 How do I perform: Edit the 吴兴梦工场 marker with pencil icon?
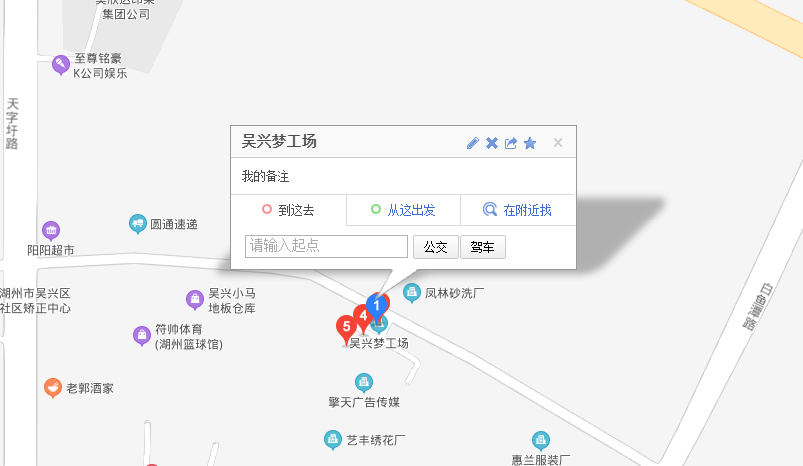coord(473,143)
